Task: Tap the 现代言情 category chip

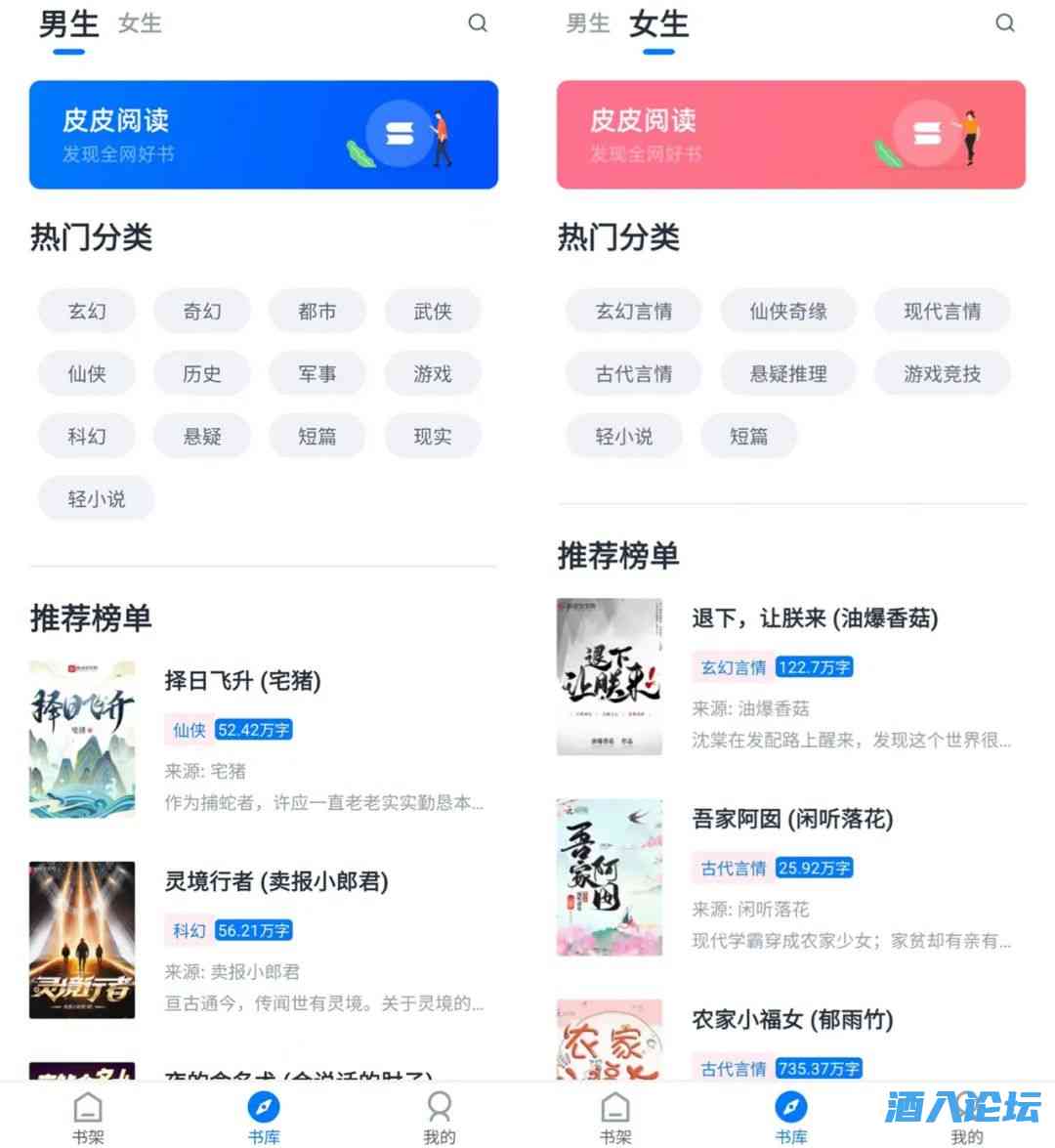Action: tap(943, 312)
